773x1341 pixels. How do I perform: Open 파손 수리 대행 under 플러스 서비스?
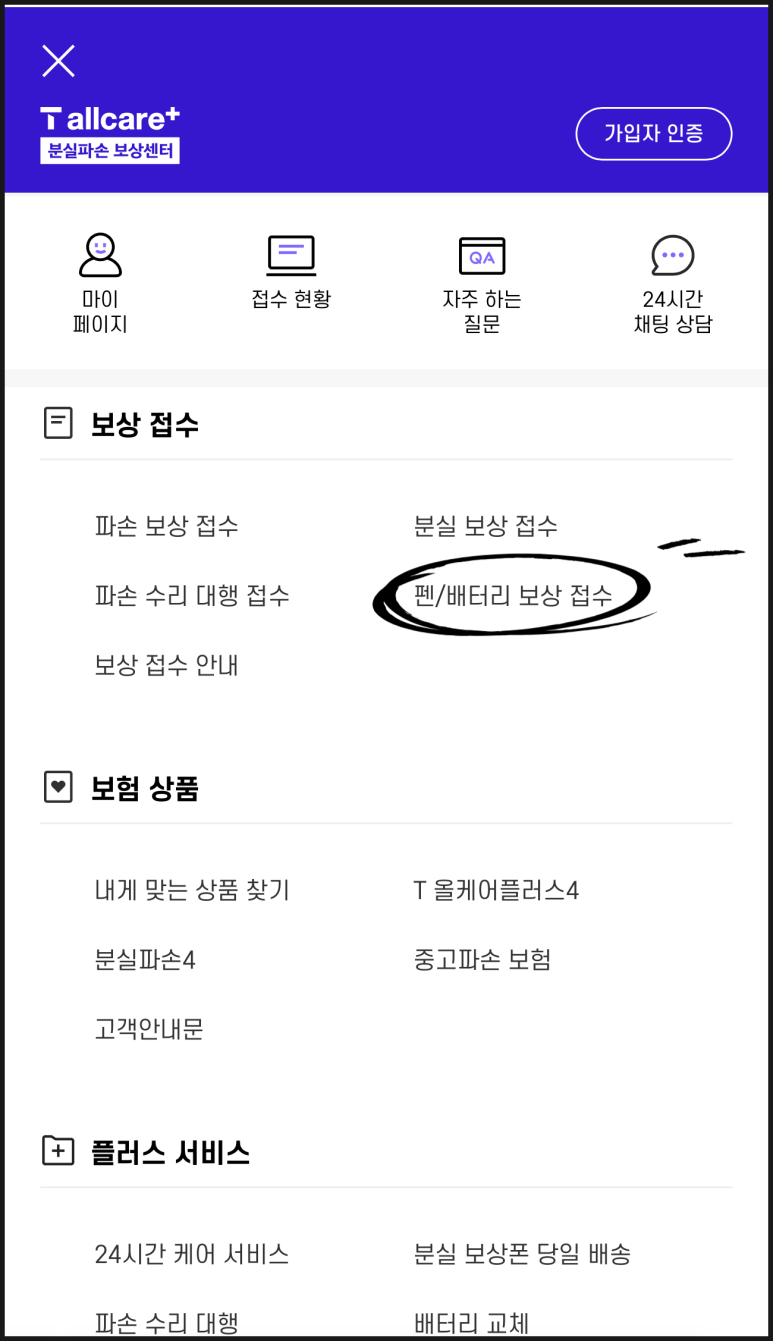click(167, 1323)
